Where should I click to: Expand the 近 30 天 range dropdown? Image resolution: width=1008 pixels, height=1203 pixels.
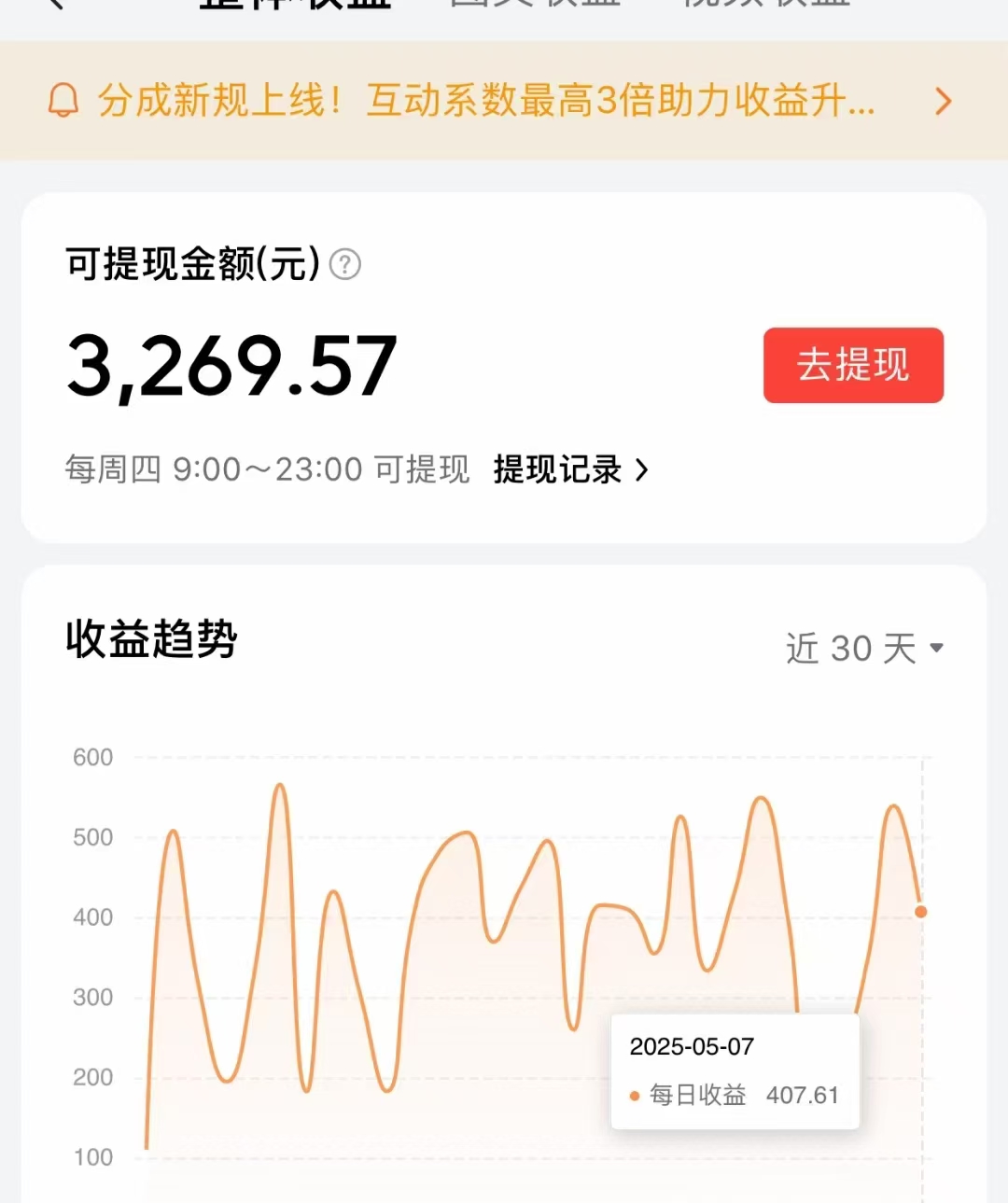(x=864, y=648)
